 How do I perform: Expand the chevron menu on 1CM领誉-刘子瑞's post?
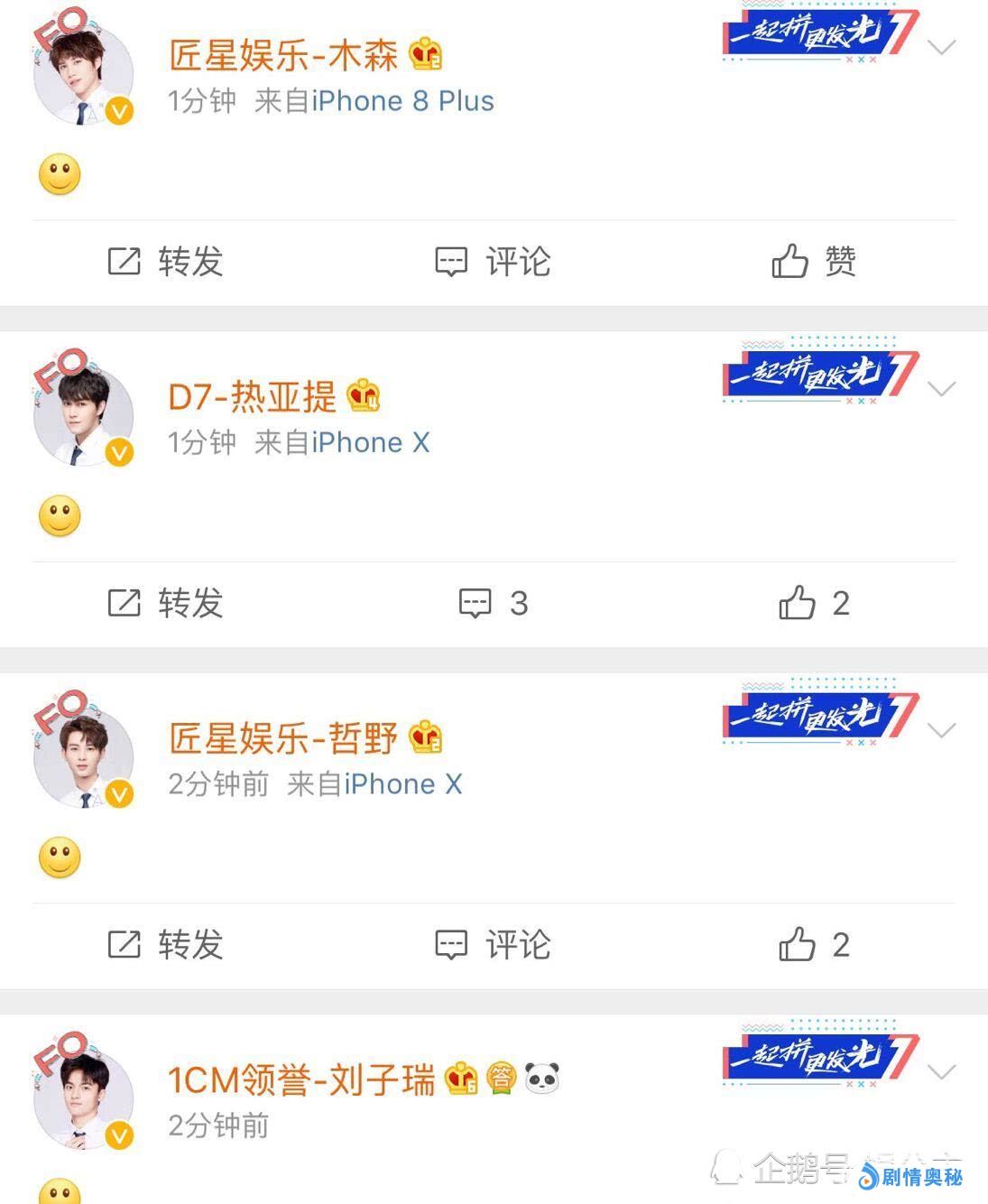(x=941, y=1072)
